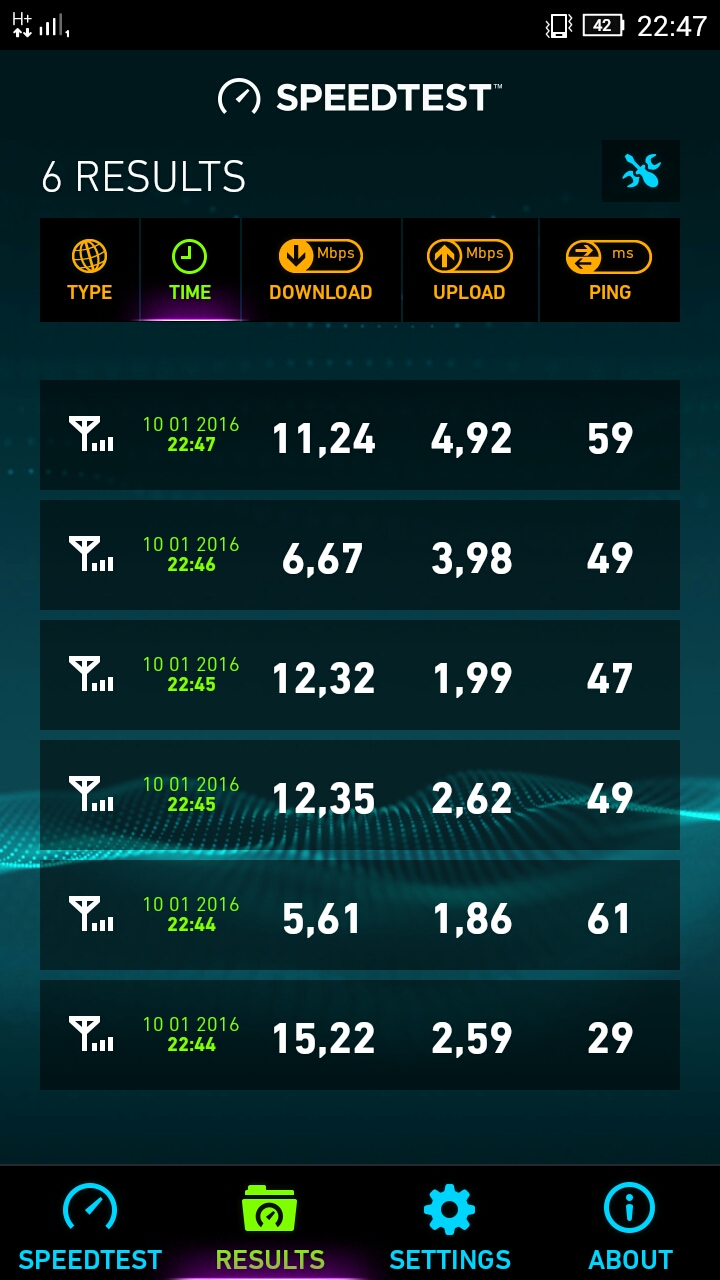Open the 22:47 result with 11,24 download
The height and width of the screenshot is (1280, 720).
360,435
